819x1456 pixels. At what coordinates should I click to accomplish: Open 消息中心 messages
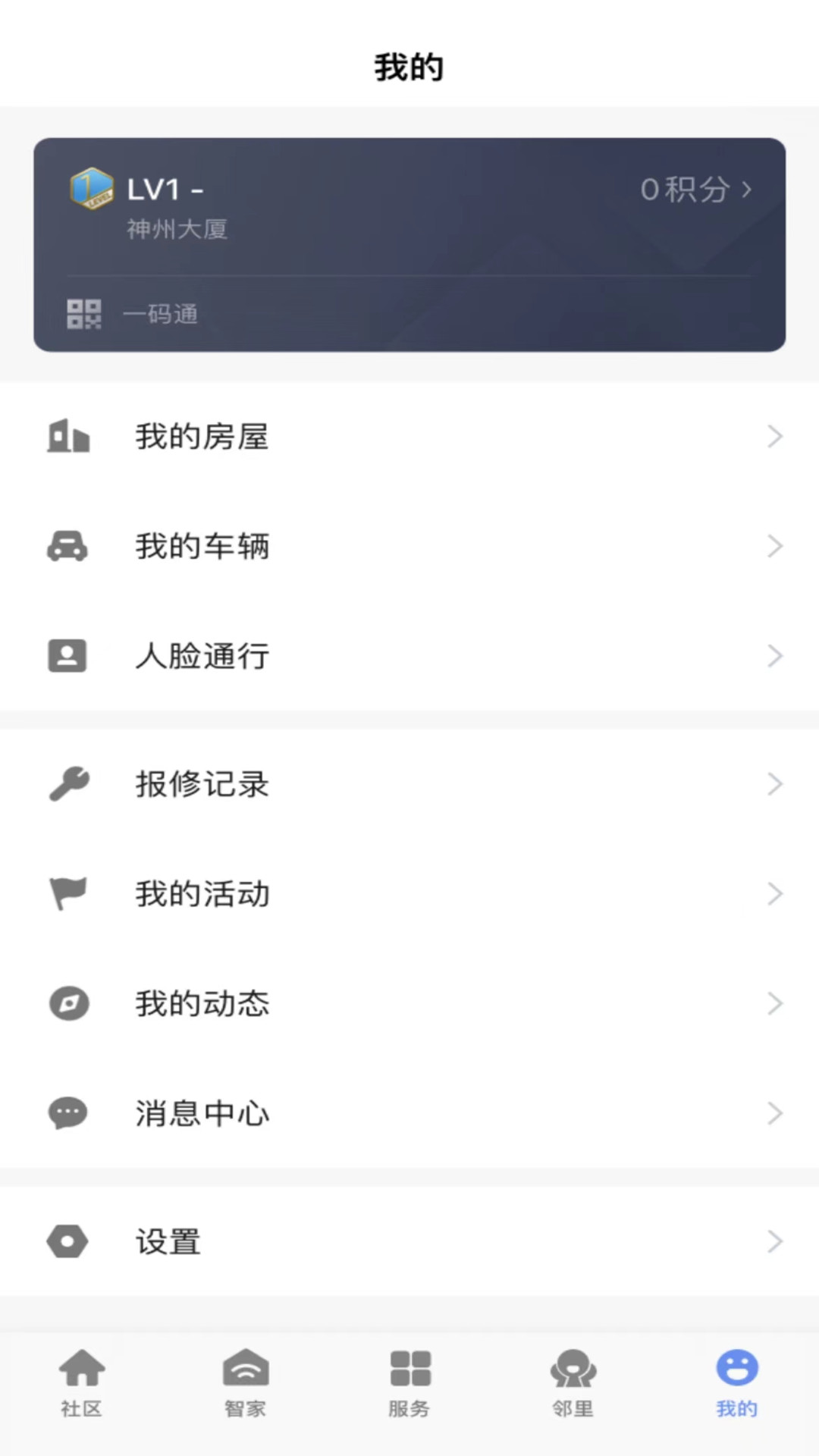pos(409,1113)
